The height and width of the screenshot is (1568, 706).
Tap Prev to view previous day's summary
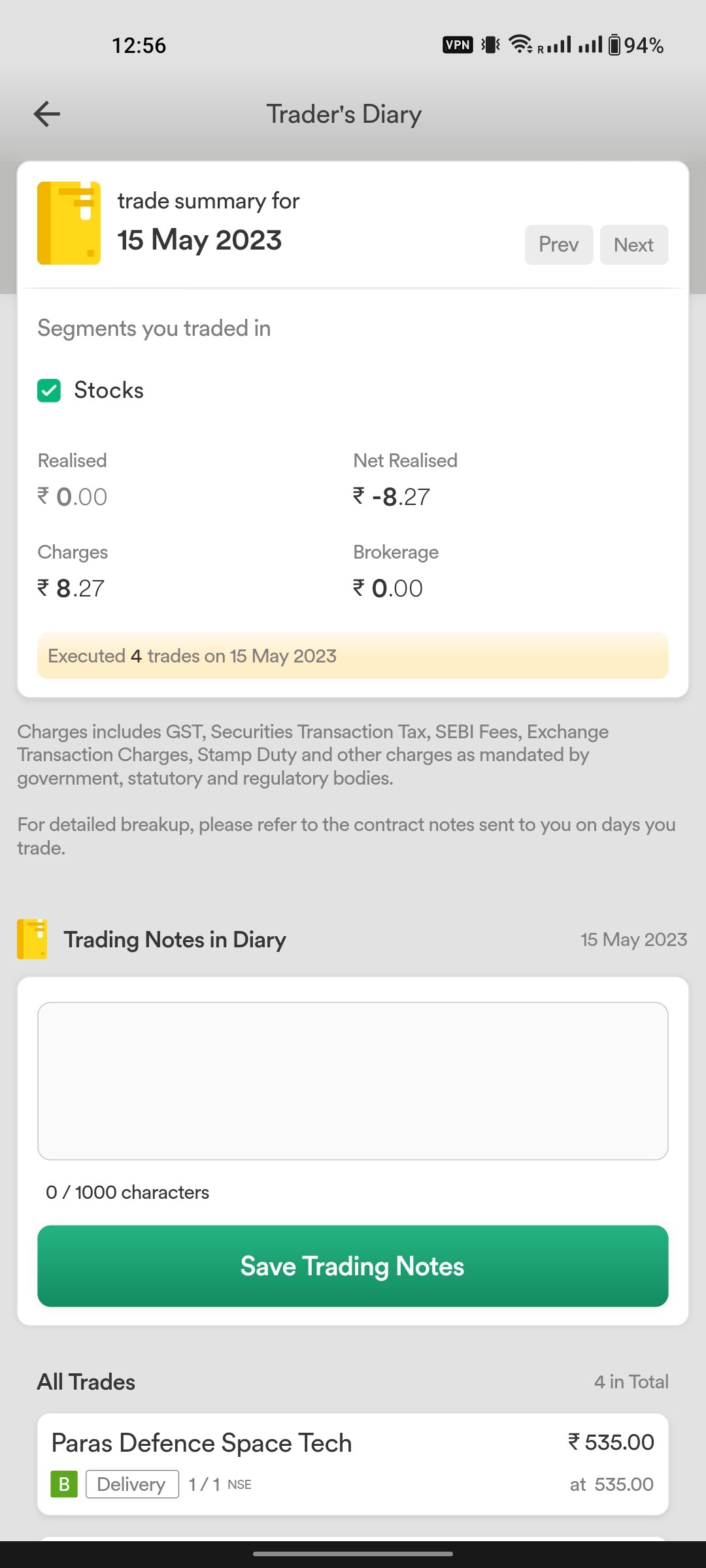click(x=559, y=245)
